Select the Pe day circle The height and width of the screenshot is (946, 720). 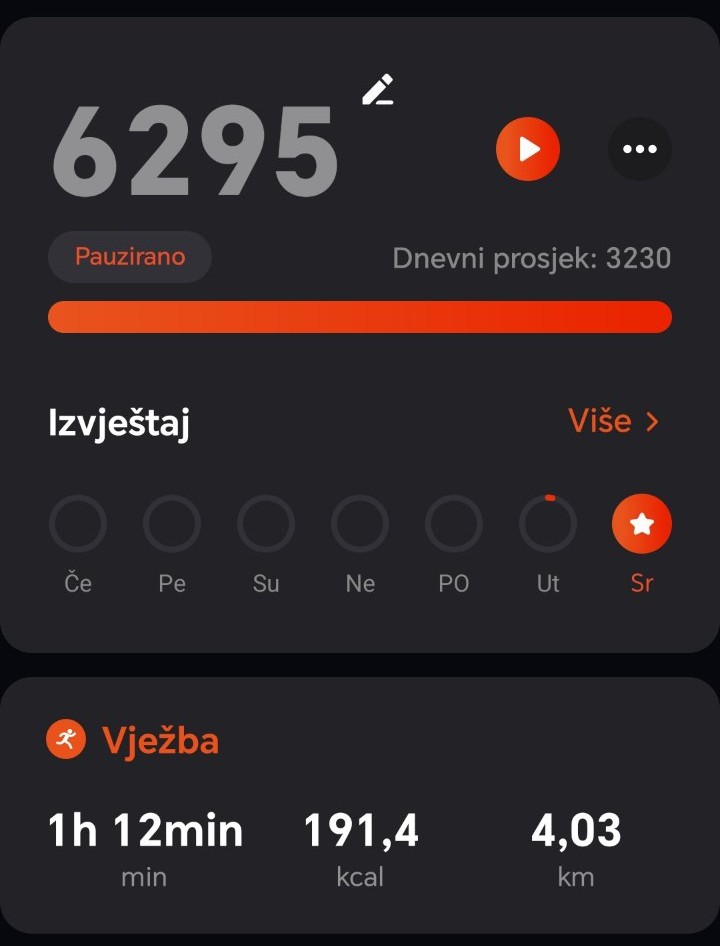172,524
